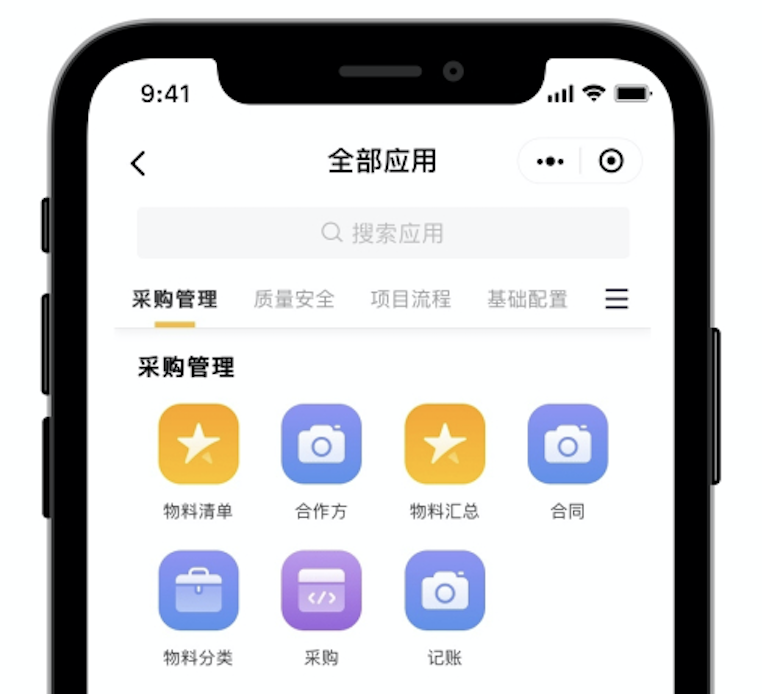The width and height of the screenshot is (762, 694).
Task: Open the mini program more options menu
Action: point(550,161)
